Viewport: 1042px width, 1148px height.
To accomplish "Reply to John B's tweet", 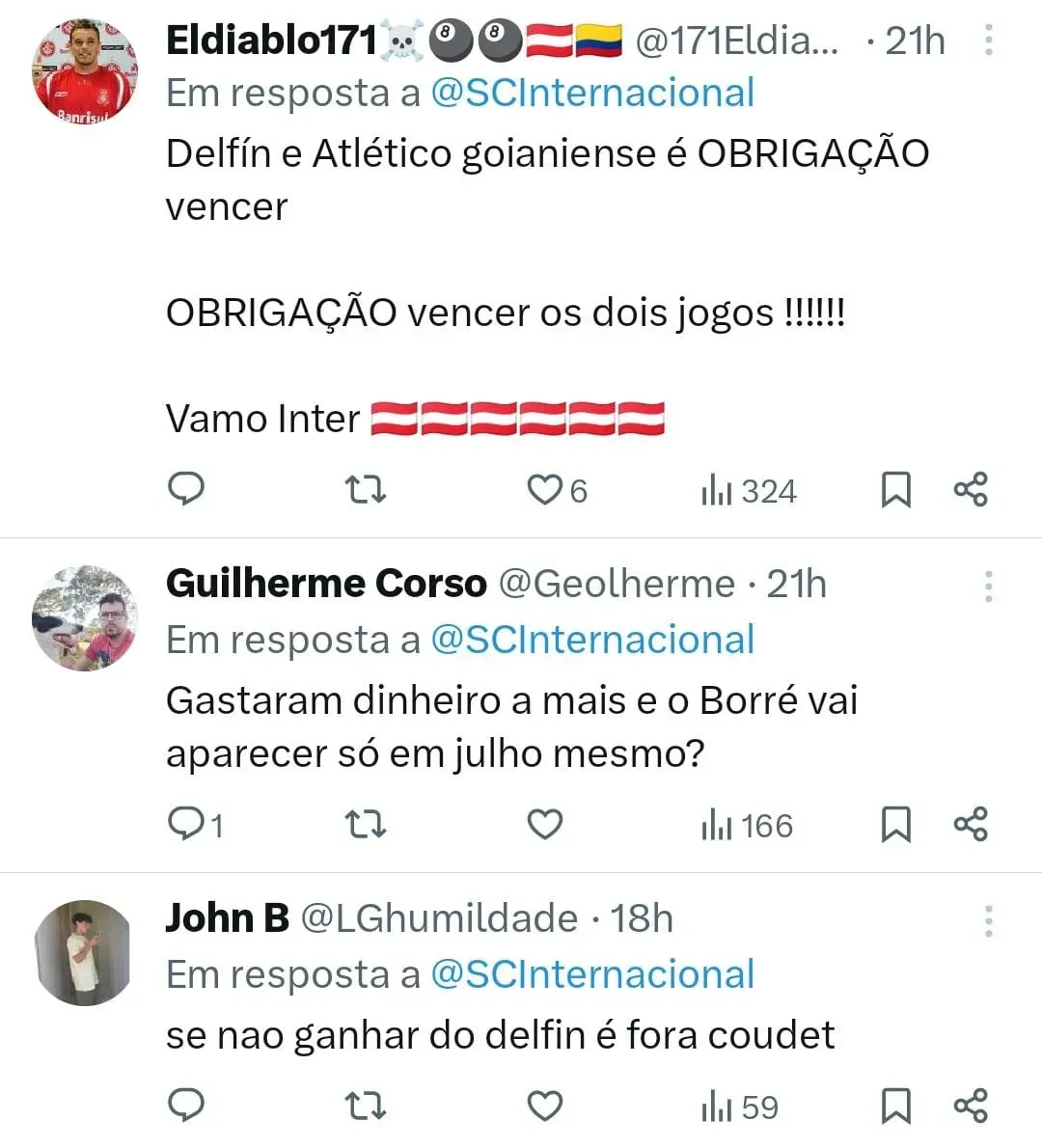I will (x=186, y=1105).
